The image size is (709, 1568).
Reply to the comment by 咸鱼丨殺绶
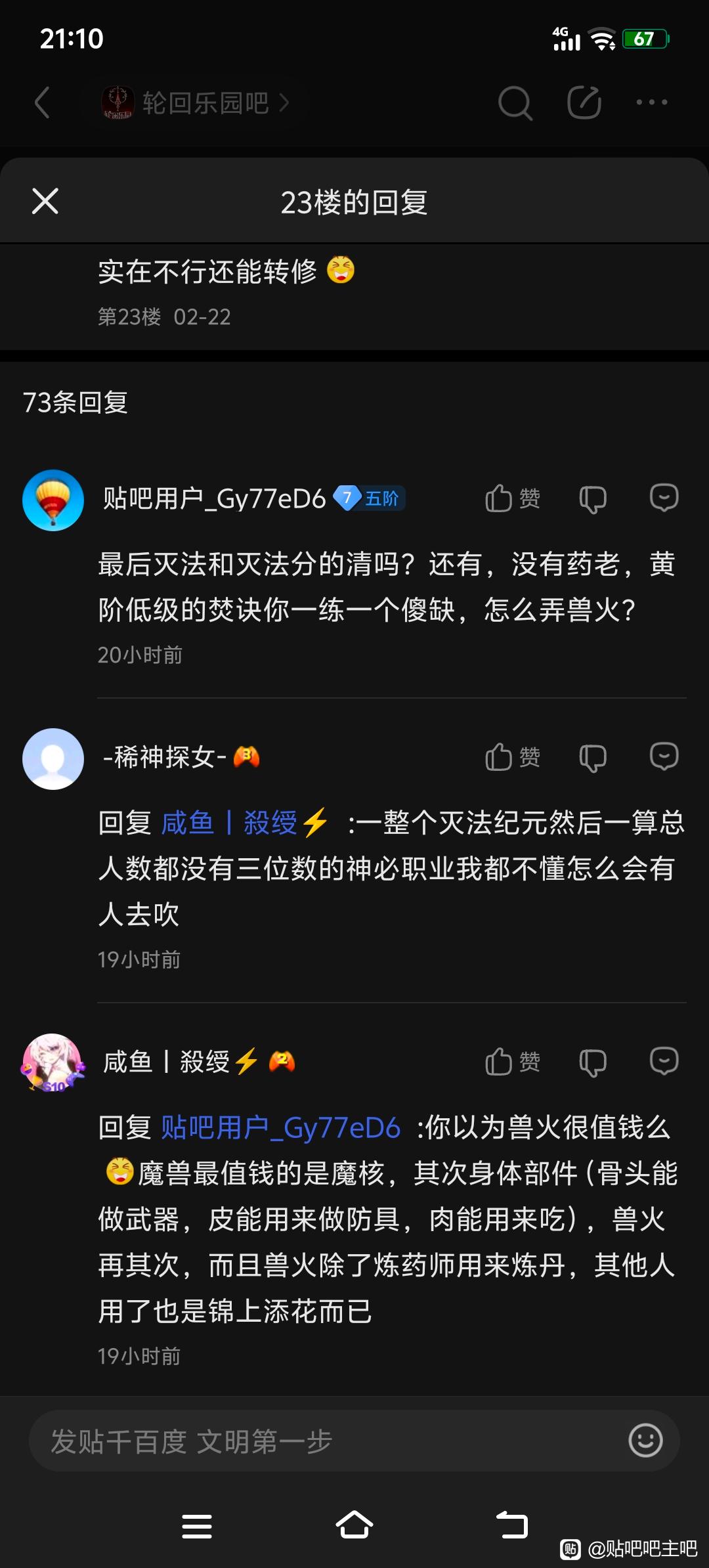tap(664, 1061)
